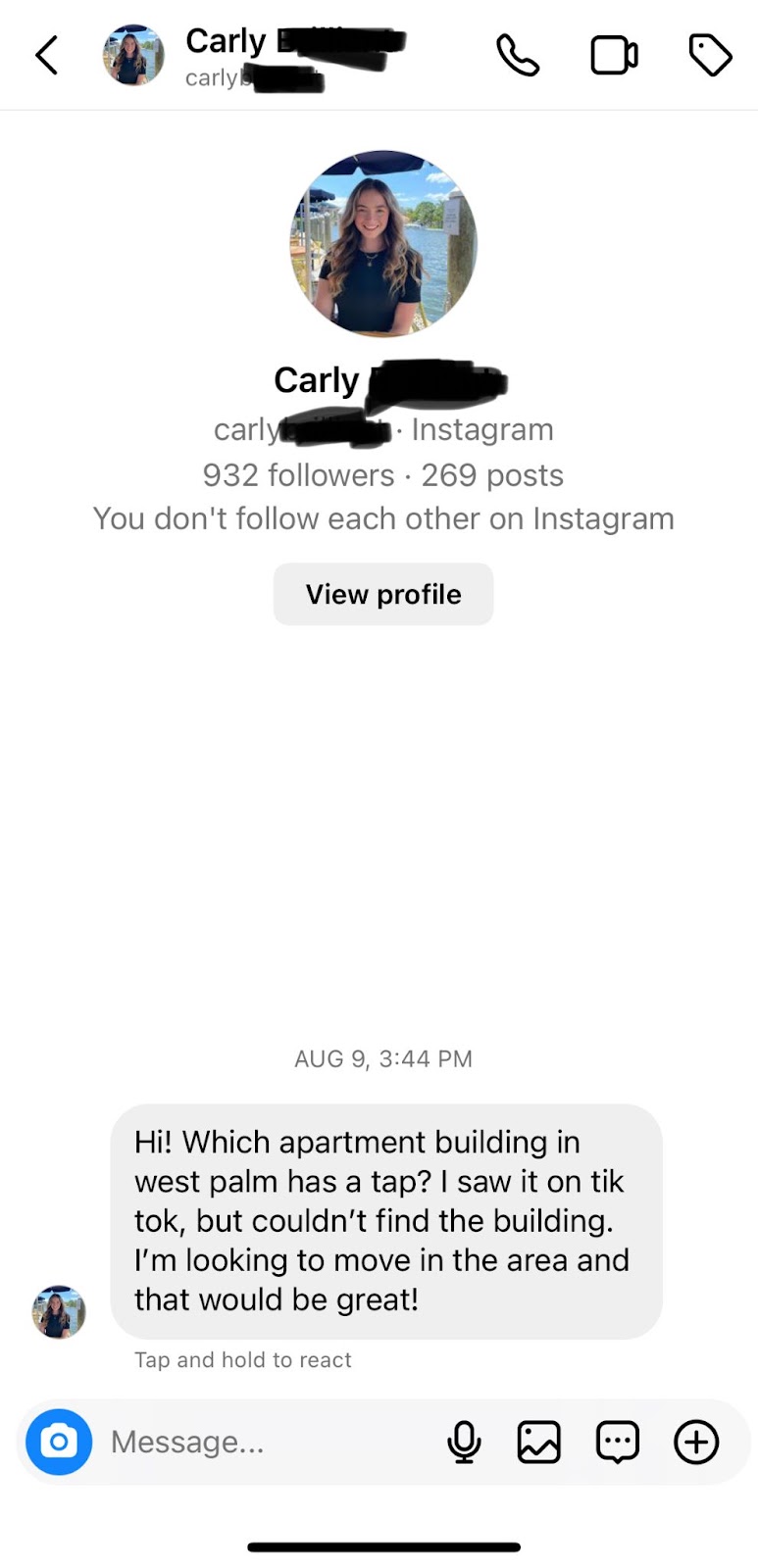Screen dimensions: 758x1568
Task: Open the label tag options
Action: tap(710, 55)
